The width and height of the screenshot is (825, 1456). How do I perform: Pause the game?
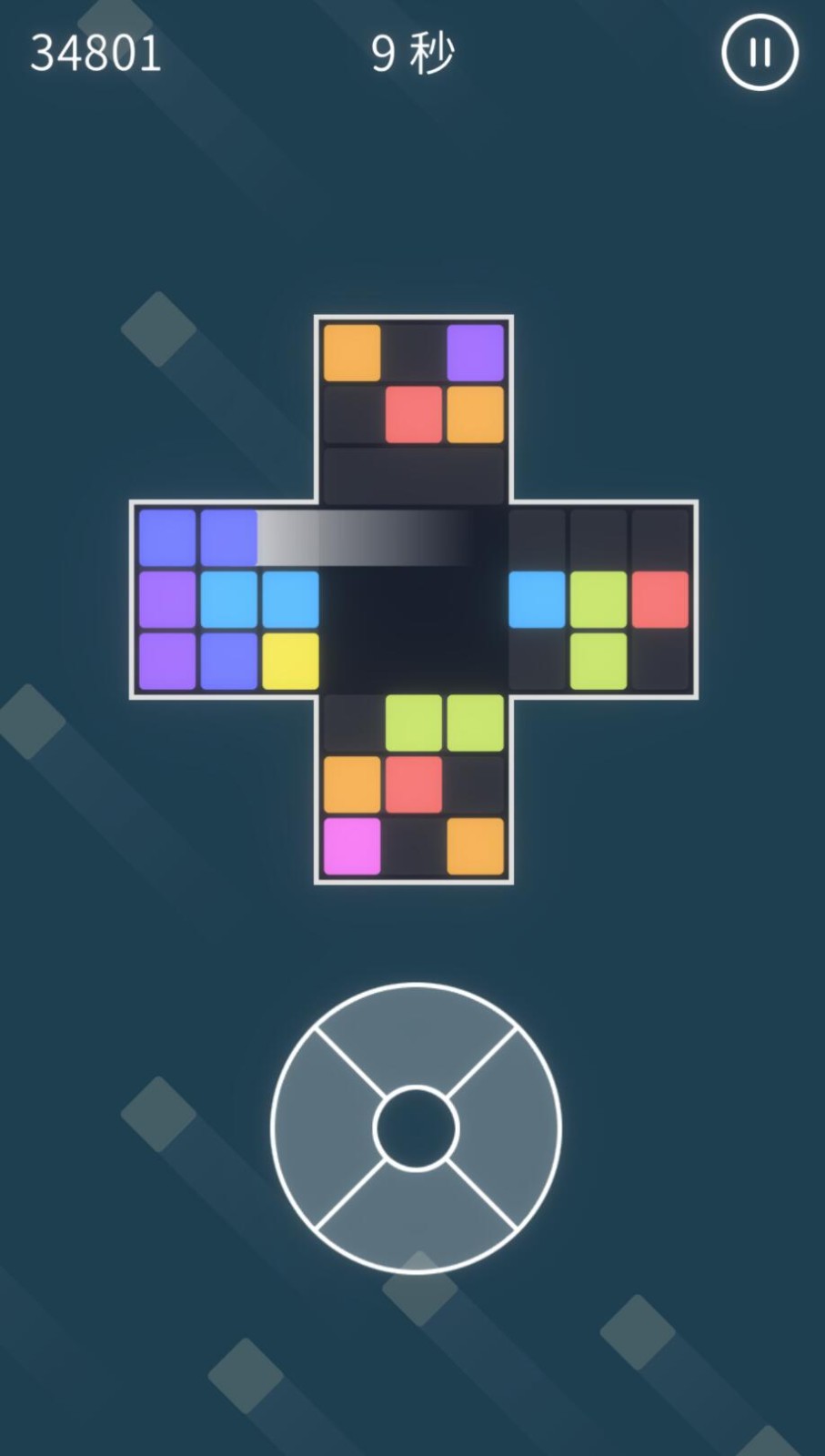(760, 53)
